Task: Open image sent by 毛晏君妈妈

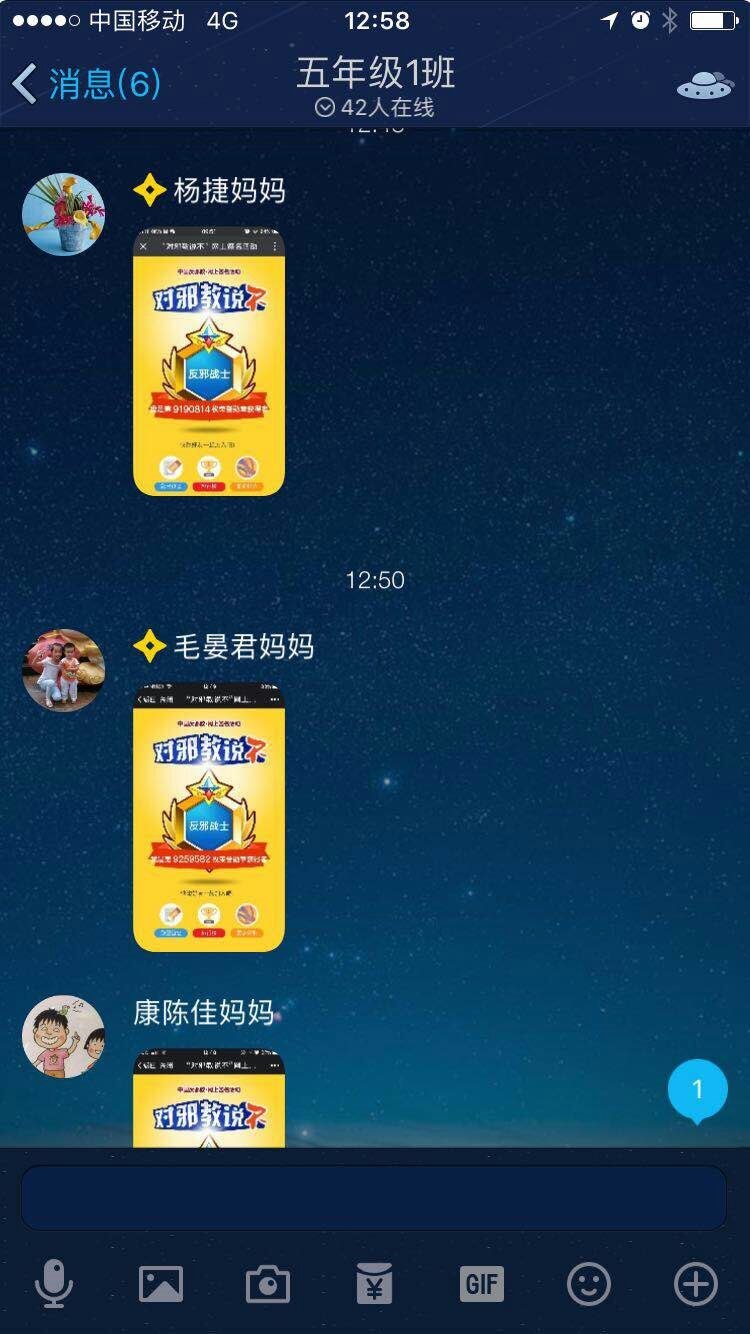Action: [209, 817]
